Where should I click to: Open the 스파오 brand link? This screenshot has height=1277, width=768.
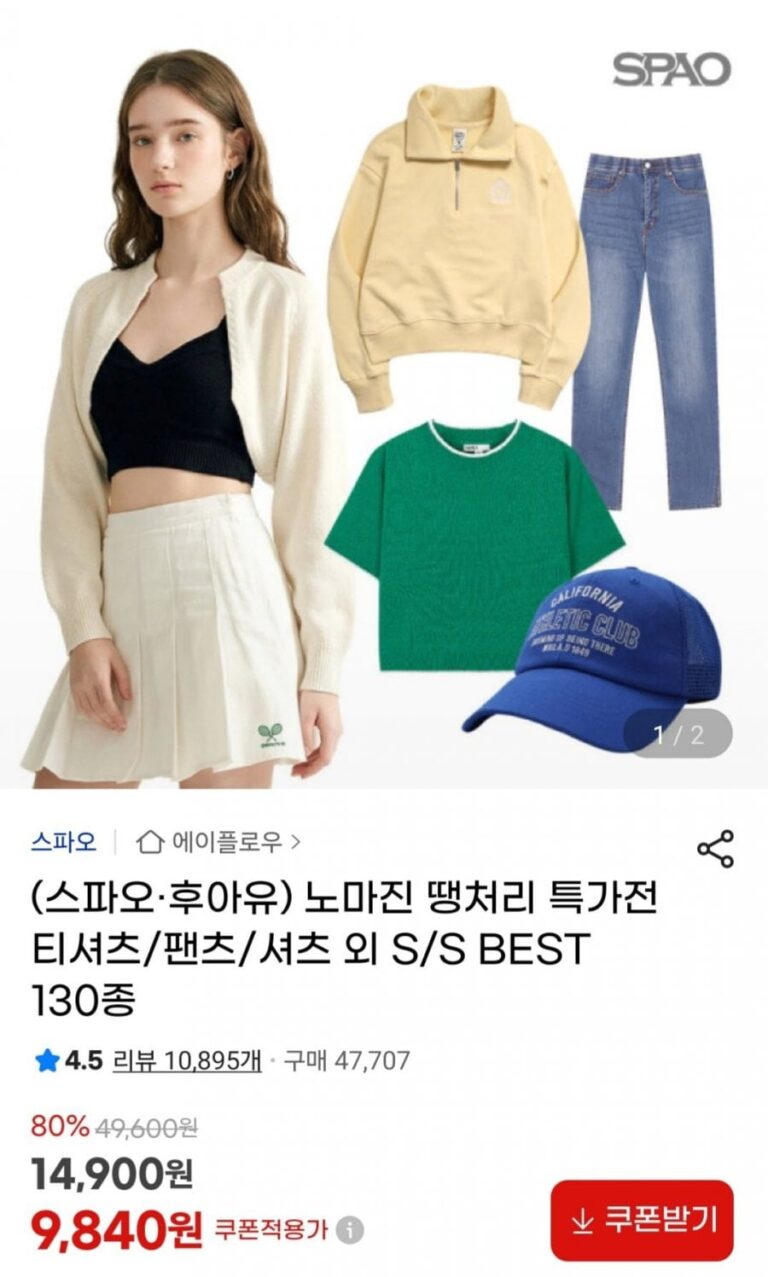coord(63,841)
